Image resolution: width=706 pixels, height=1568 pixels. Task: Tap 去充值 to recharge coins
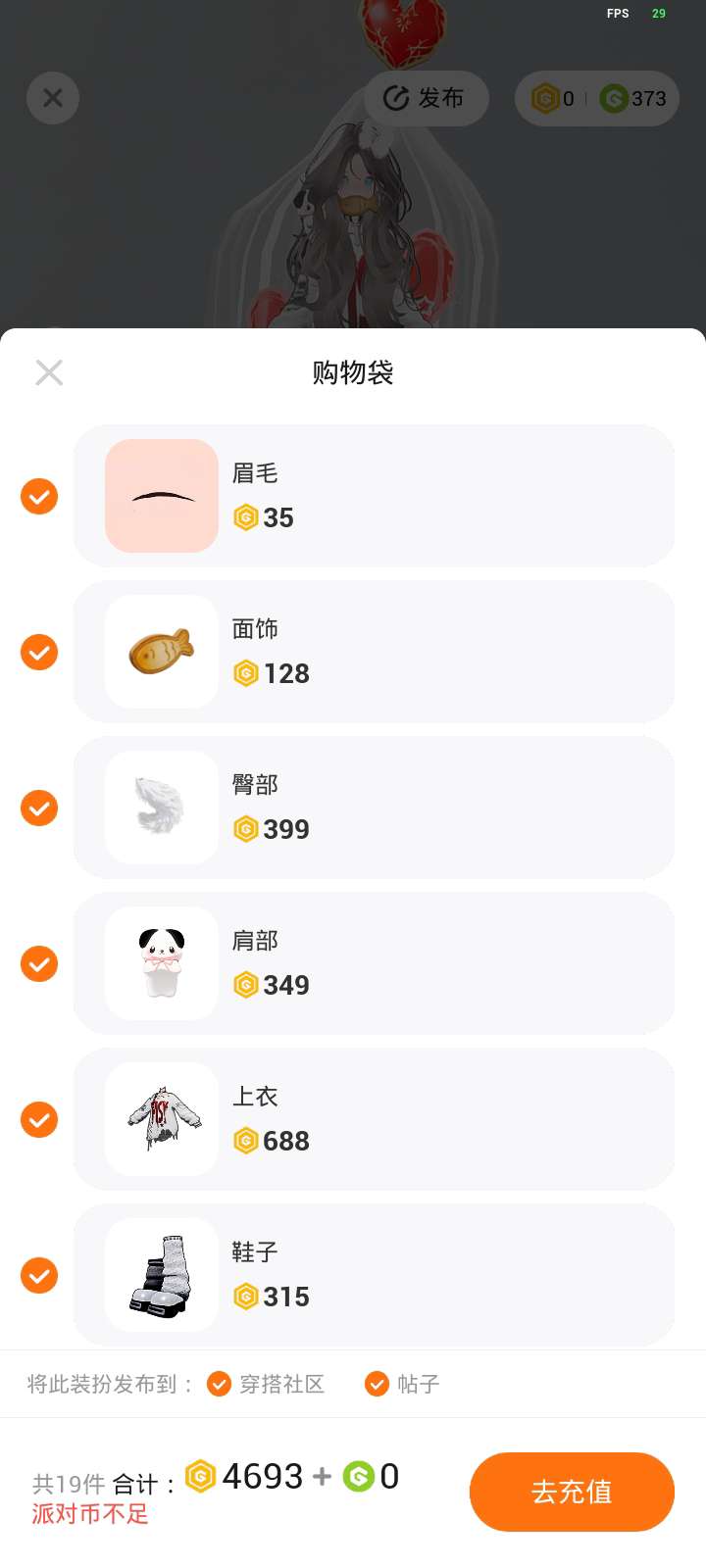point(572,1492)
